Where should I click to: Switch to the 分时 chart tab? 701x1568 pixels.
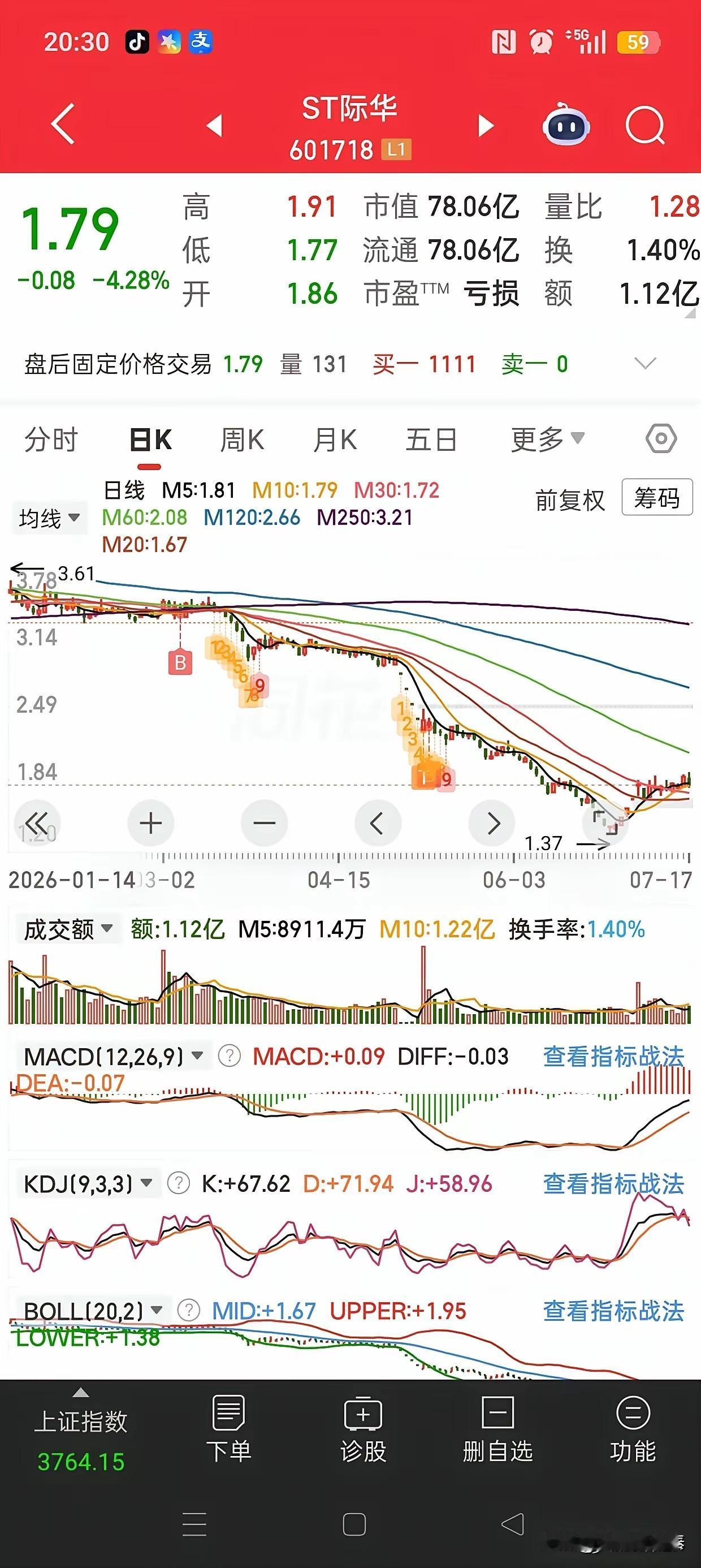[x=51, y=440]
